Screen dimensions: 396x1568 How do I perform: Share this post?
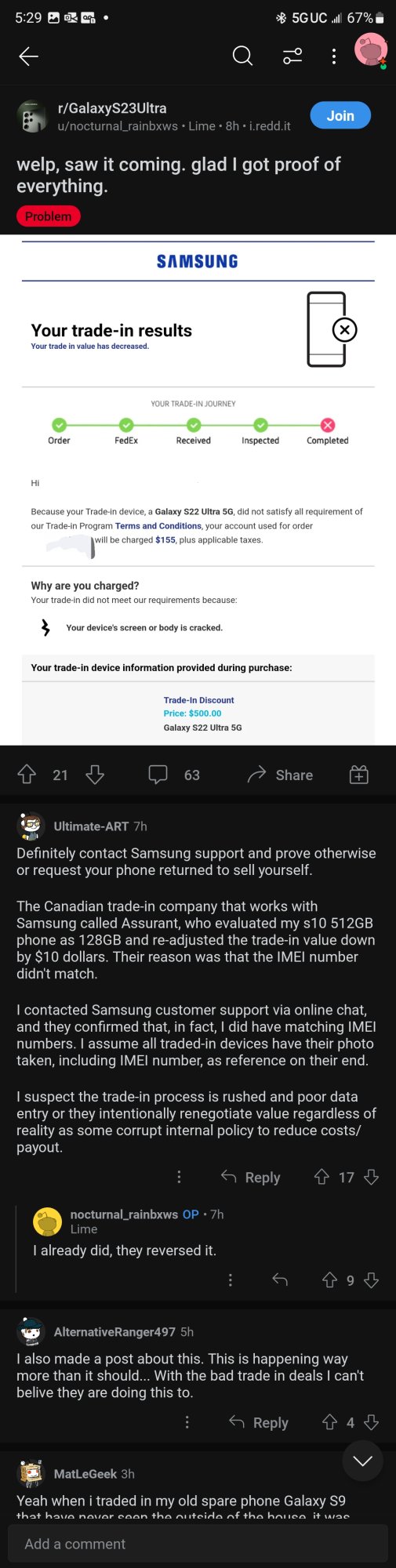(280, 775)
